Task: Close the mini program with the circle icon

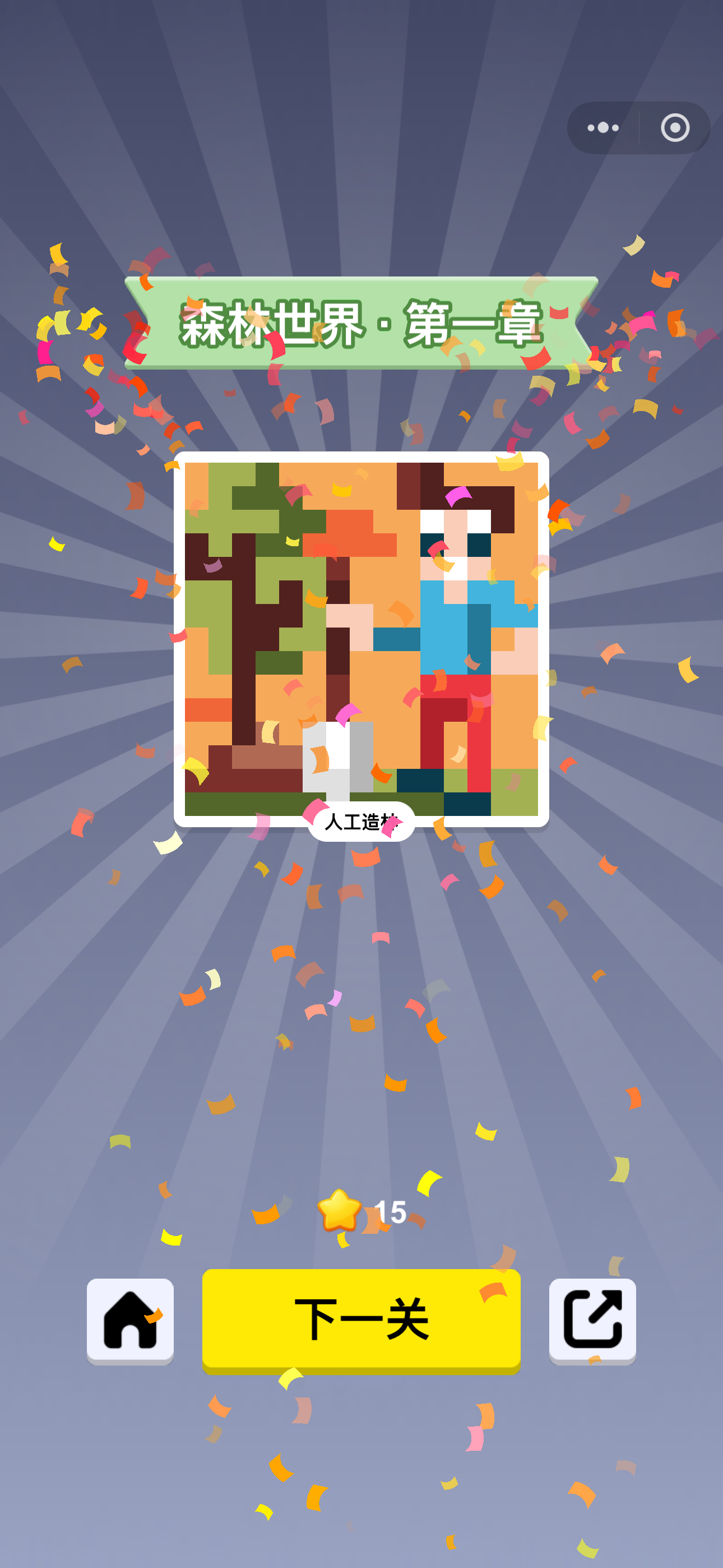Action: point(675,128)
